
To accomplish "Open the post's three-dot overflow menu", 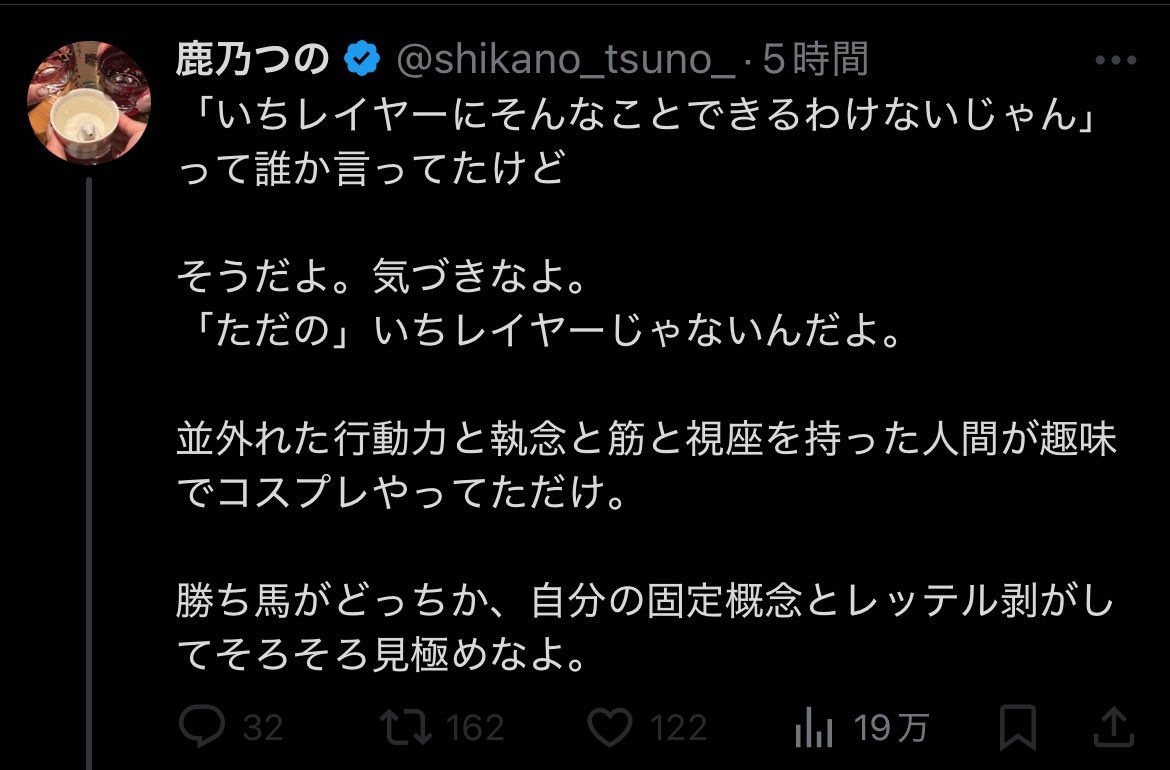I will [1115, 61].
